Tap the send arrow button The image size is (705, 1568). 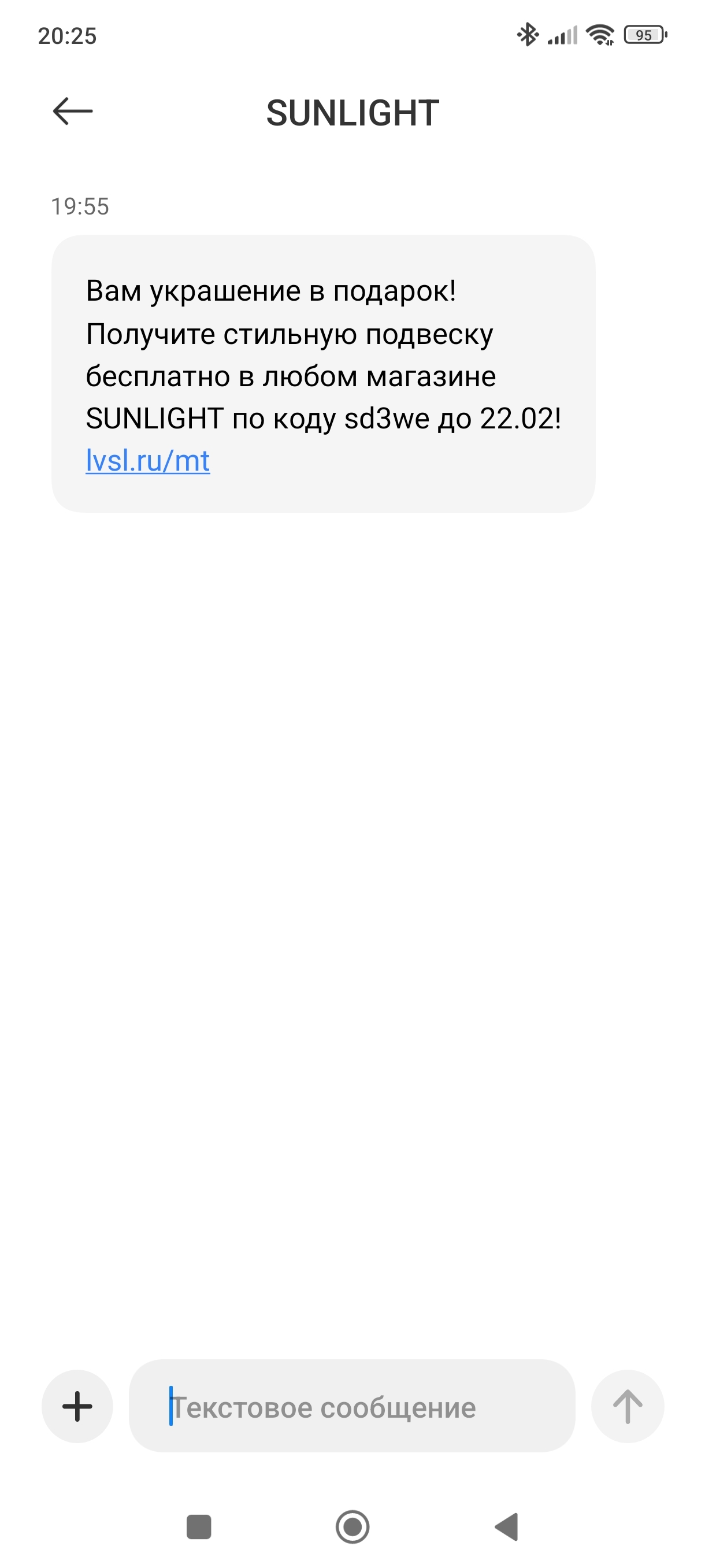tap(627, 1406)
